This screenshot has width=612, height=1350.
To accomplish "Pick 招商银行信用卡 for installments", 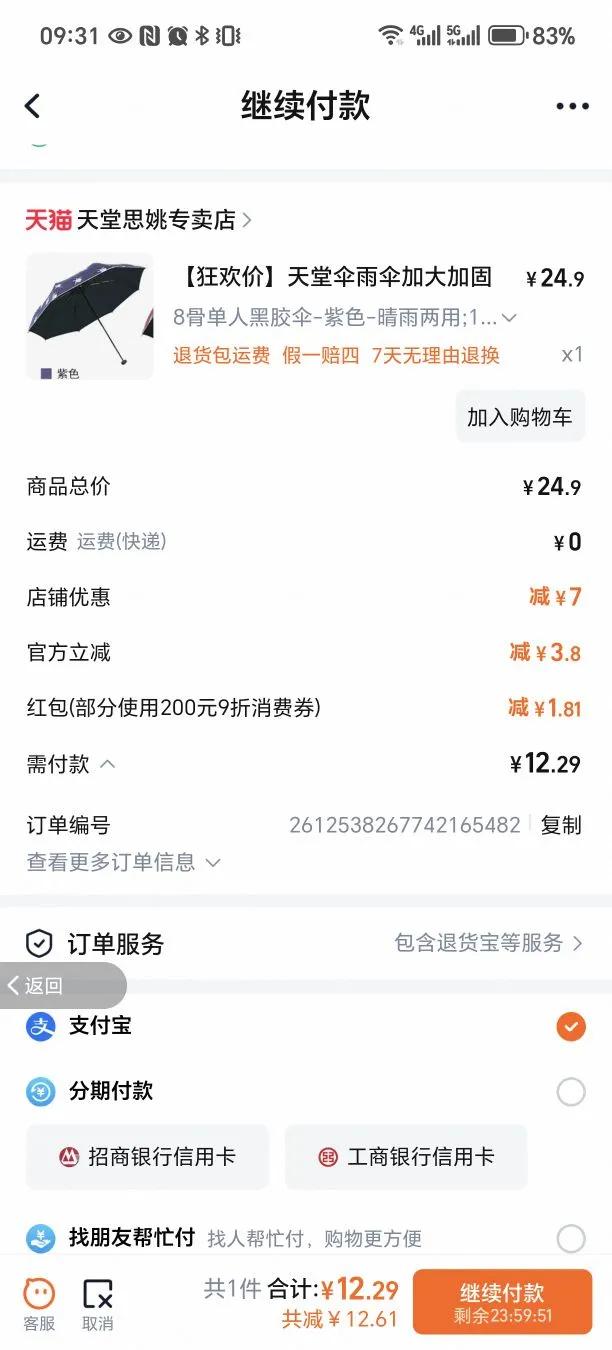I will click(148, 1157).
